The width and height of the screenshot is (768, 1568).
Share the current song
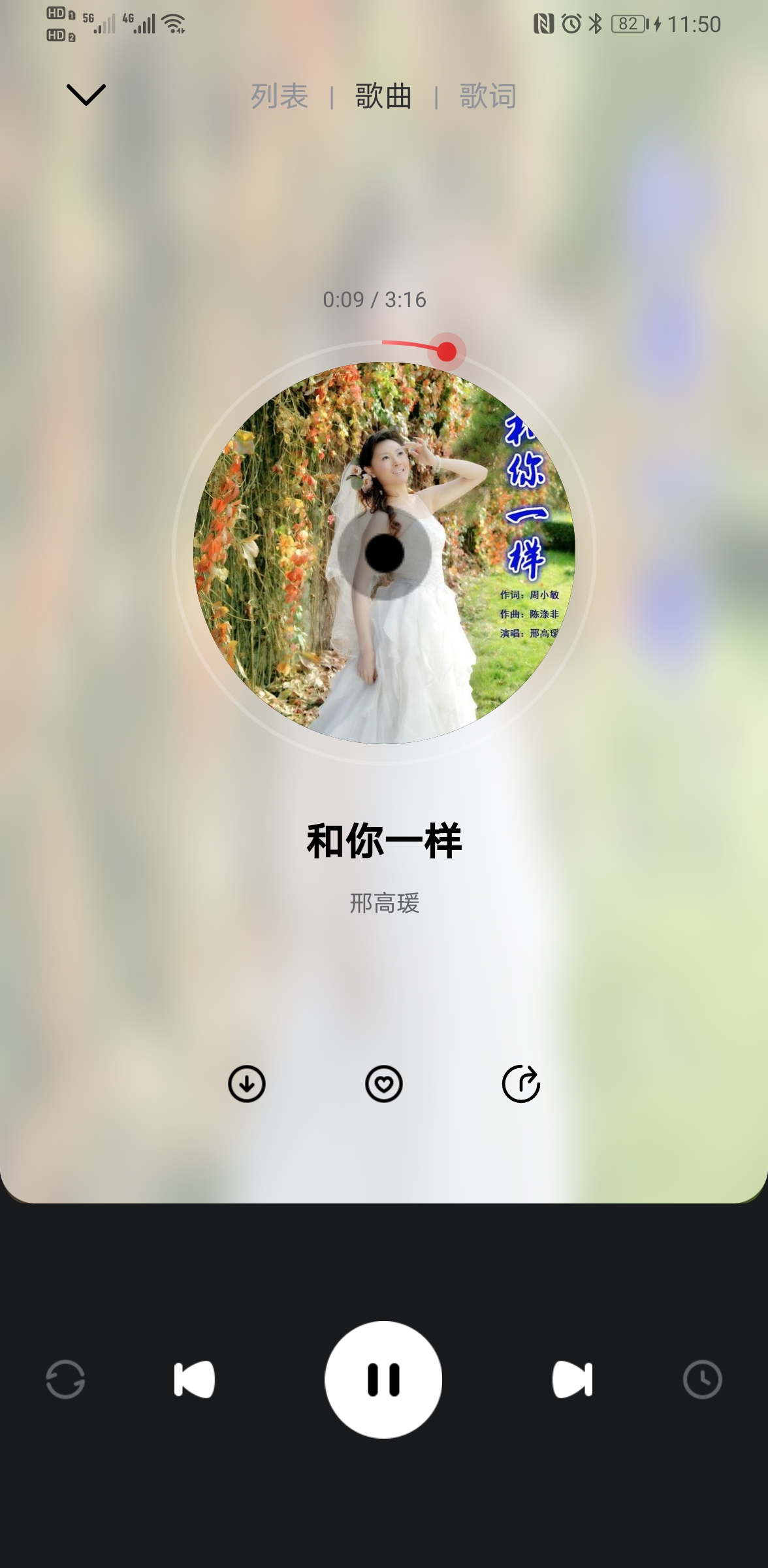point(521,1084)
